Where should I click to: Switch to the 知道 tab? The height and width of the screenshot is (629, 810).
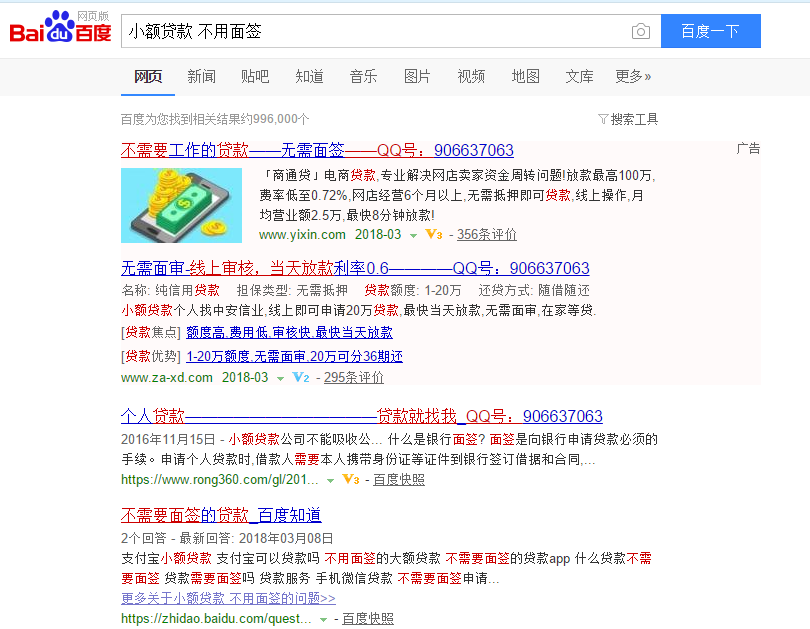point(309,76)
